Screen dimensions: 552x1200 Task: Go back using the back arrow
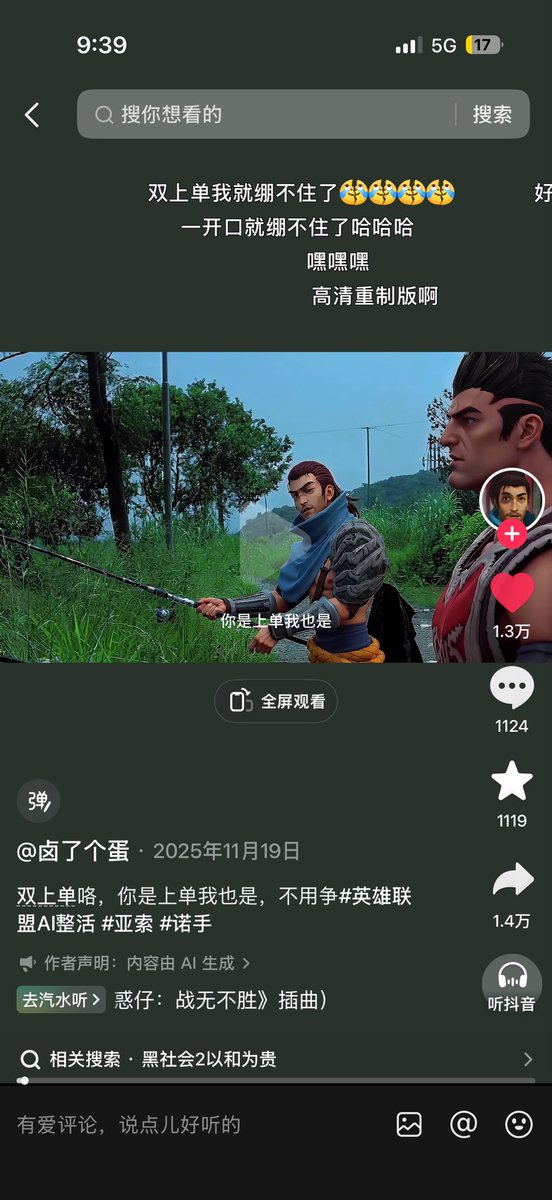tap(32, 115)
